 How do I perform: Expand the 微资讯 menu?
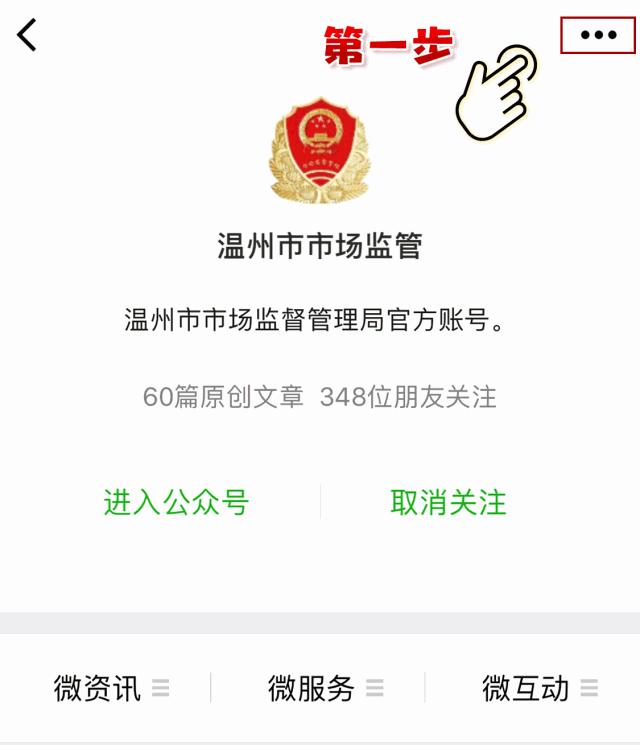pyautogui.click(x=110, y=688)
